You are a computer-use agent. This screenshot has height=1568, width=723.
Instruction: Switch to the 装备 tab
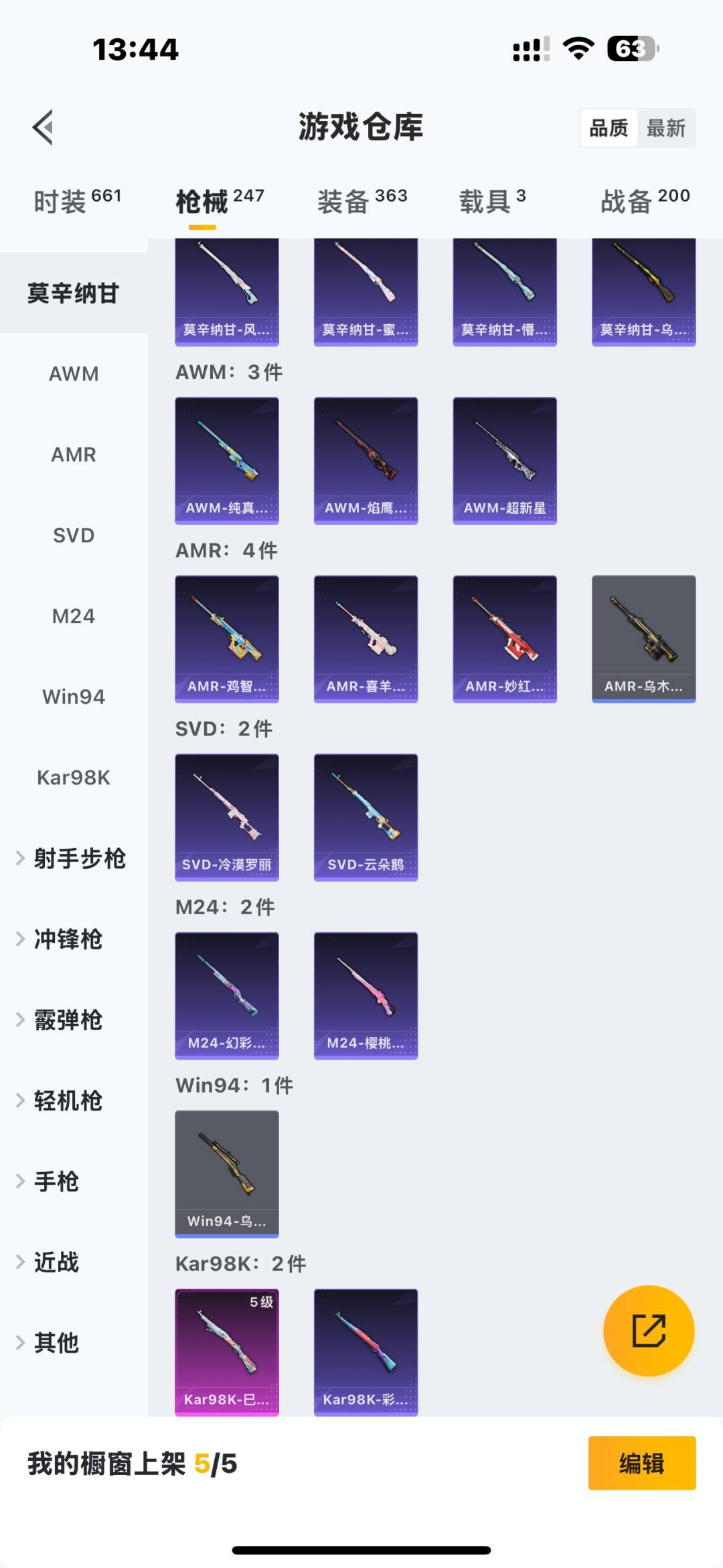[x=362, y=200]
